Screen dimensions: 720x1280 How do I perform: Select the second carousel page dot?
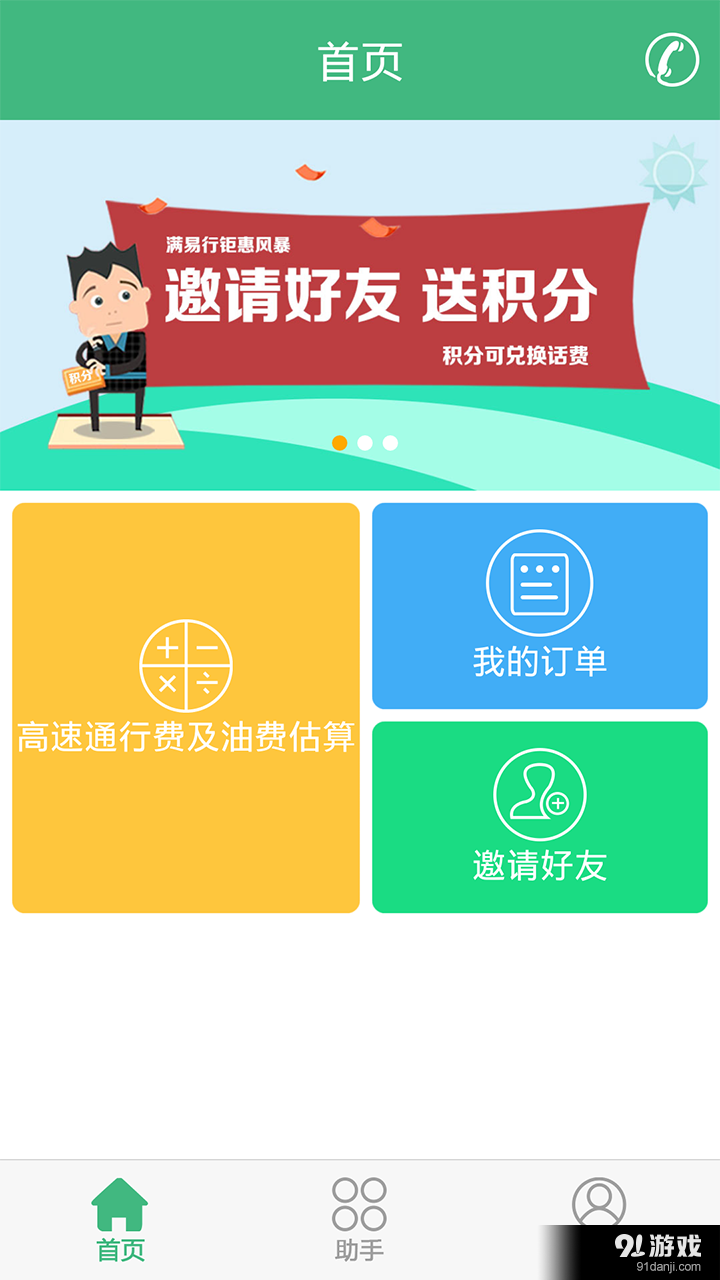tap(366, 441)
